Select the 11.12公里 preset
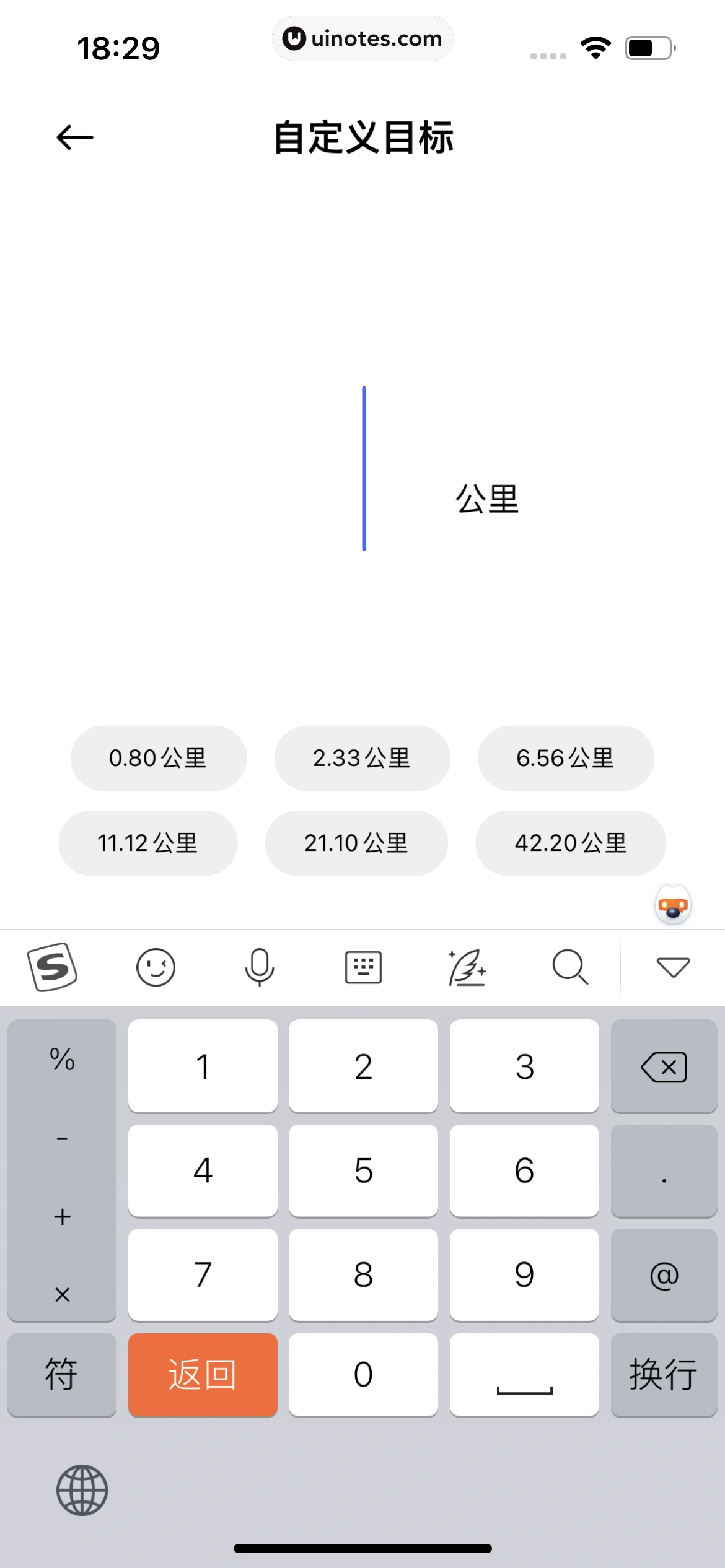Screen dimensions: 725x1568 (148, 843)
